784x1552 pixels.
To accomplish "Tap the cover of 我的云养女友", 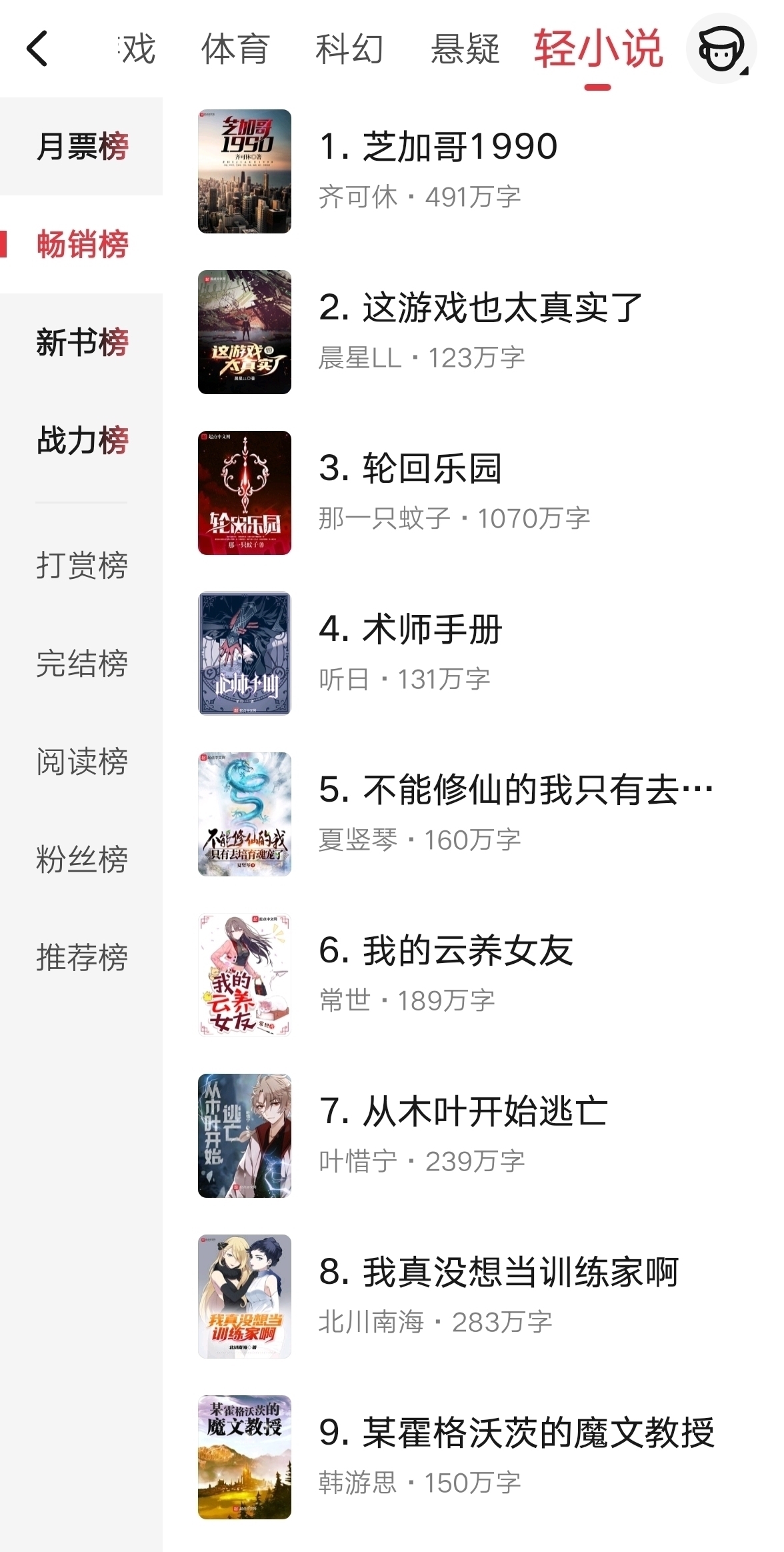I will (x=245, y=974).
